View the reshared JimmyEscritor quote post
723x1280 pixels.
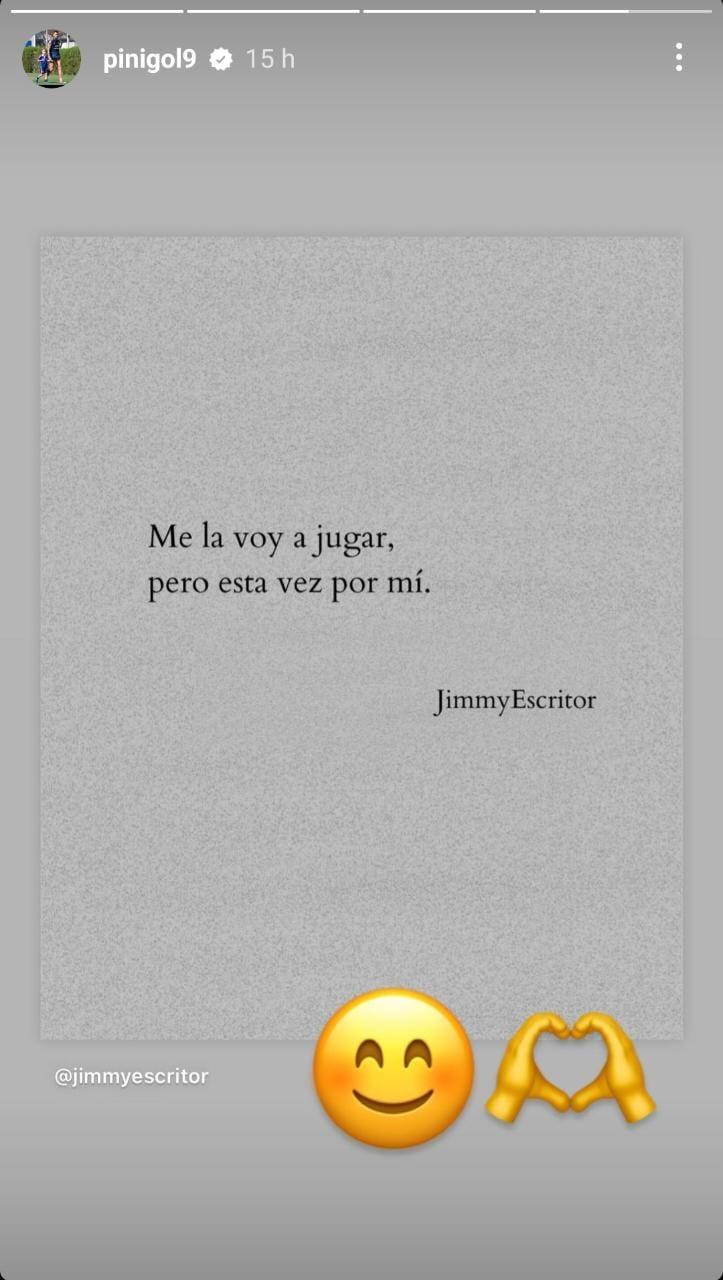click(361, 560)
